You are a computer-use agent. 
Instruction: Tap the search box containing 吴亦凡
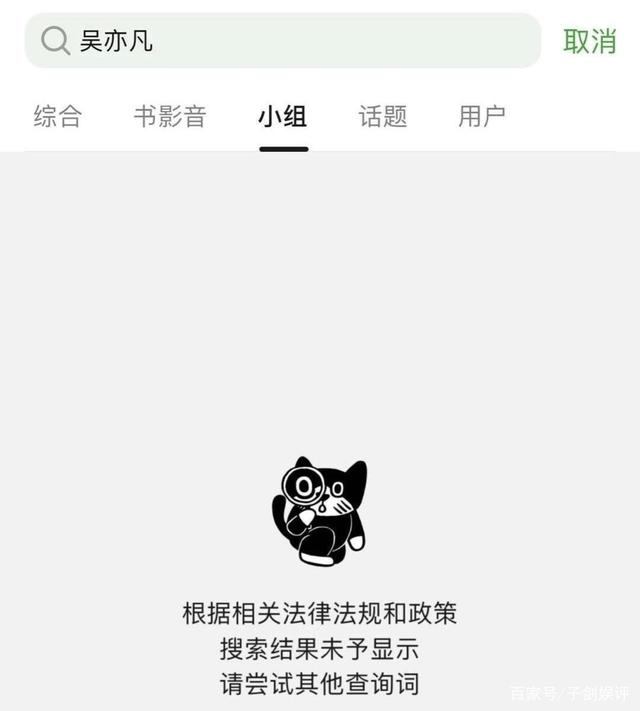[290, 41]
